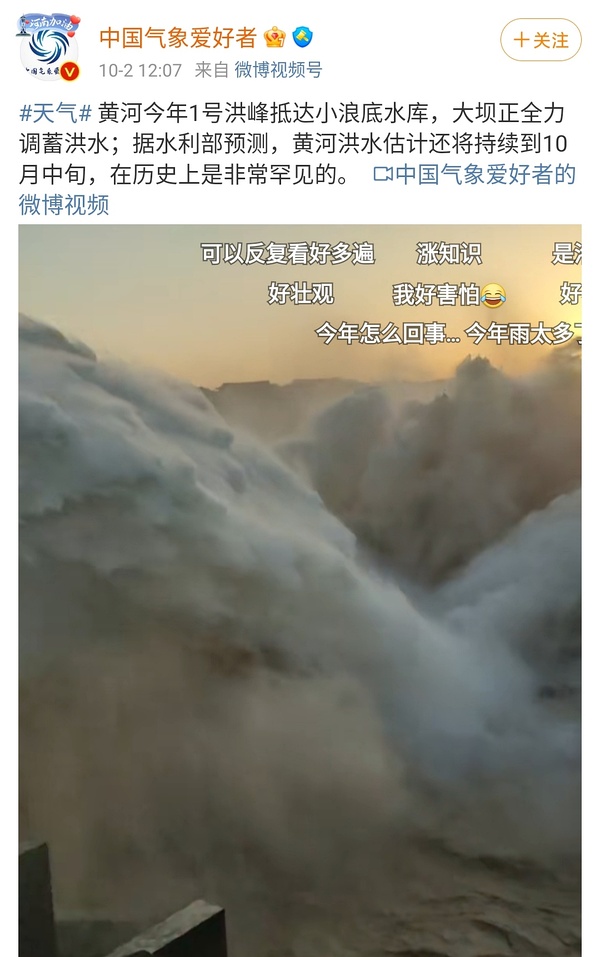The image size is (600, 957).
Task: Follow the account with the 关注 button
Action: (541, 40)
